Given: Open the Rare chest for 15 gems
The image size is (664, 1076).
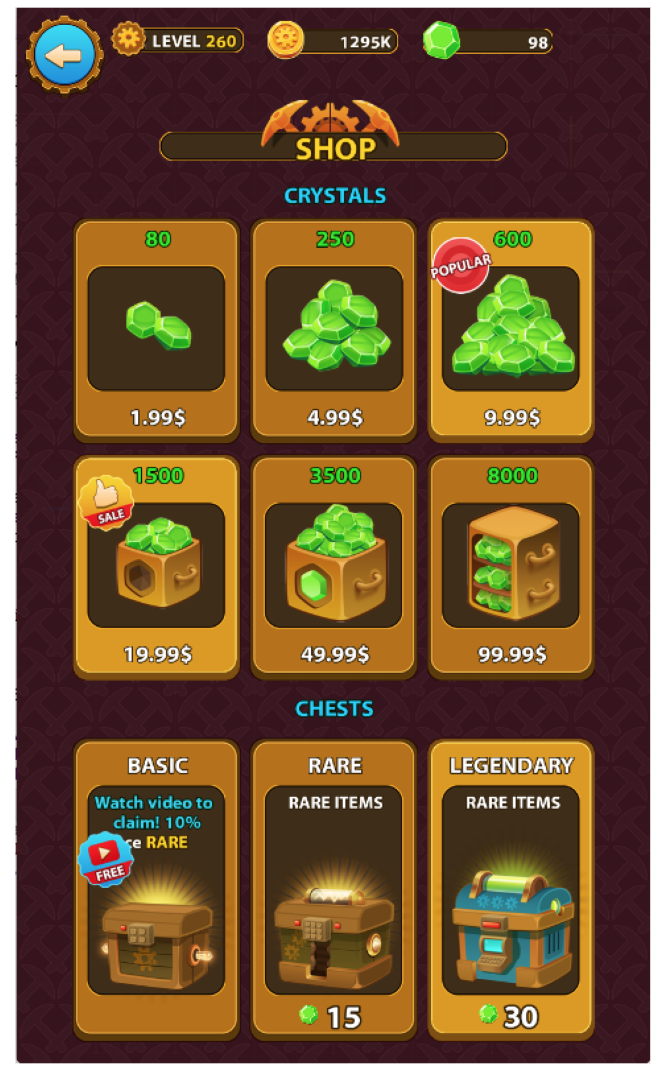Looking at the screenshot, I should point(334,890).
